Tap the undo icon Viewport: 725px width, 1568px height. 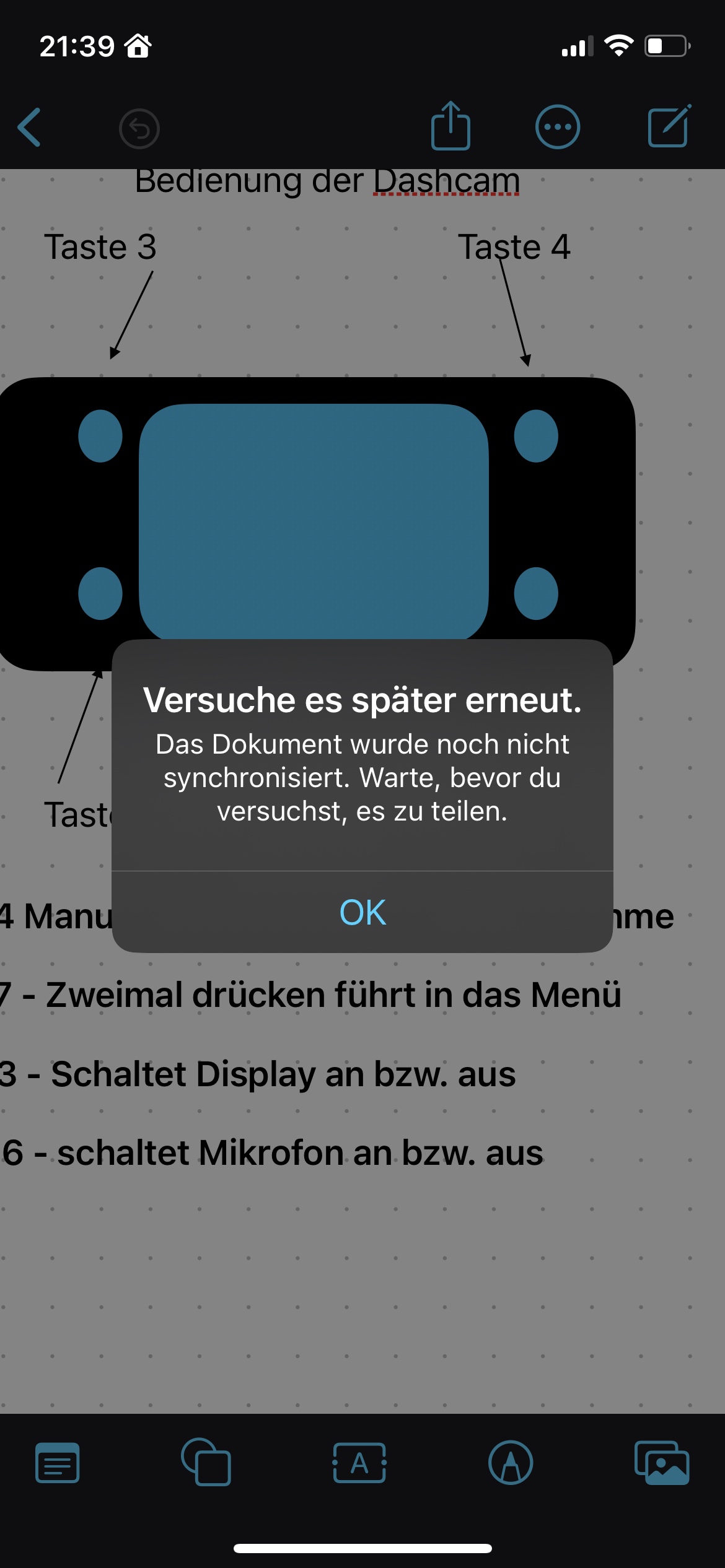tap(139, 129)
